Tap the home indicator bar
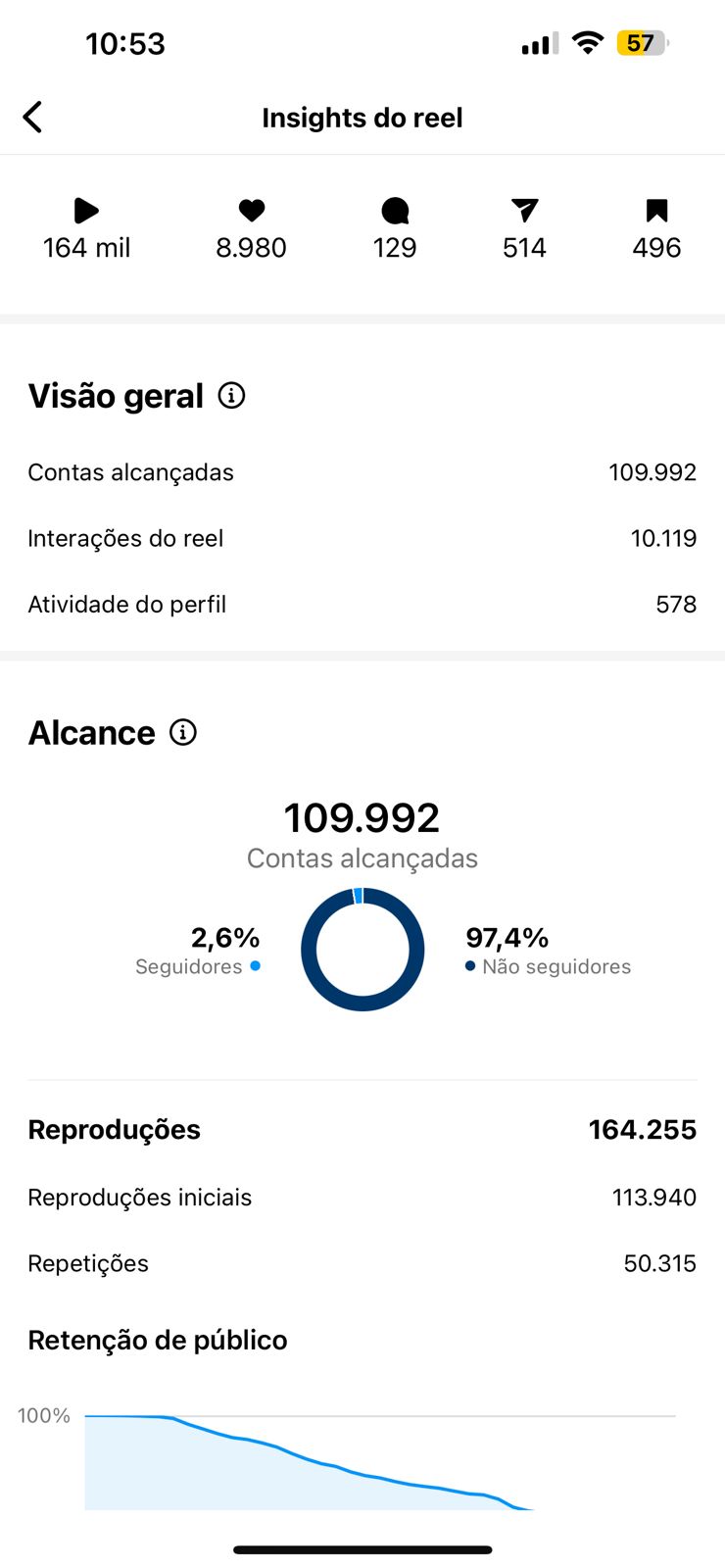Image resolution: width=725 pixels, height=1568 pixels. tap(362, 1522)
